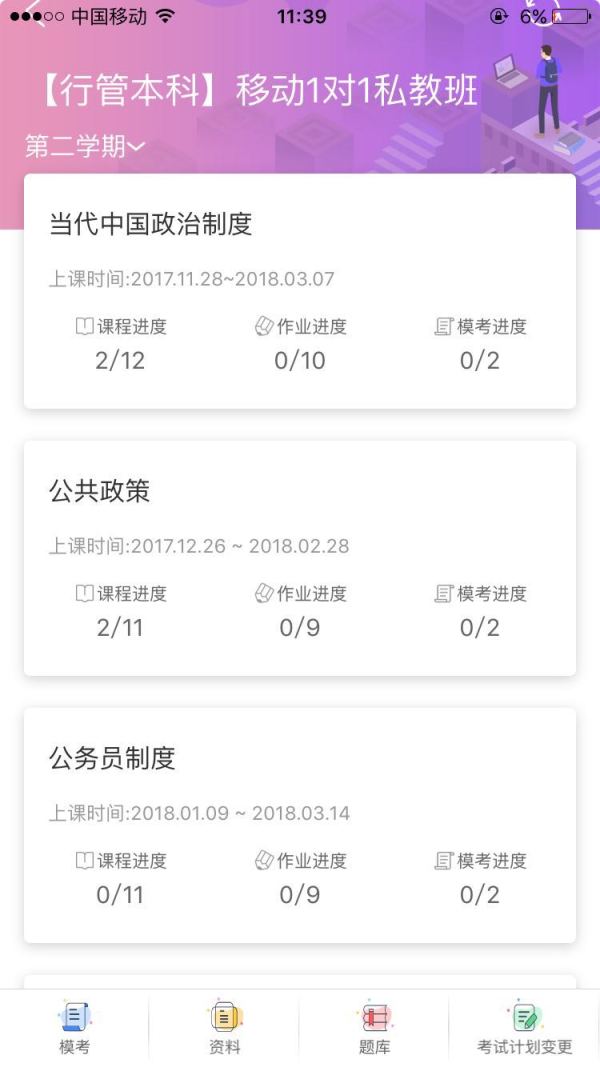Open 考试计划变更 in the bottom bar

coord(524,1028)
